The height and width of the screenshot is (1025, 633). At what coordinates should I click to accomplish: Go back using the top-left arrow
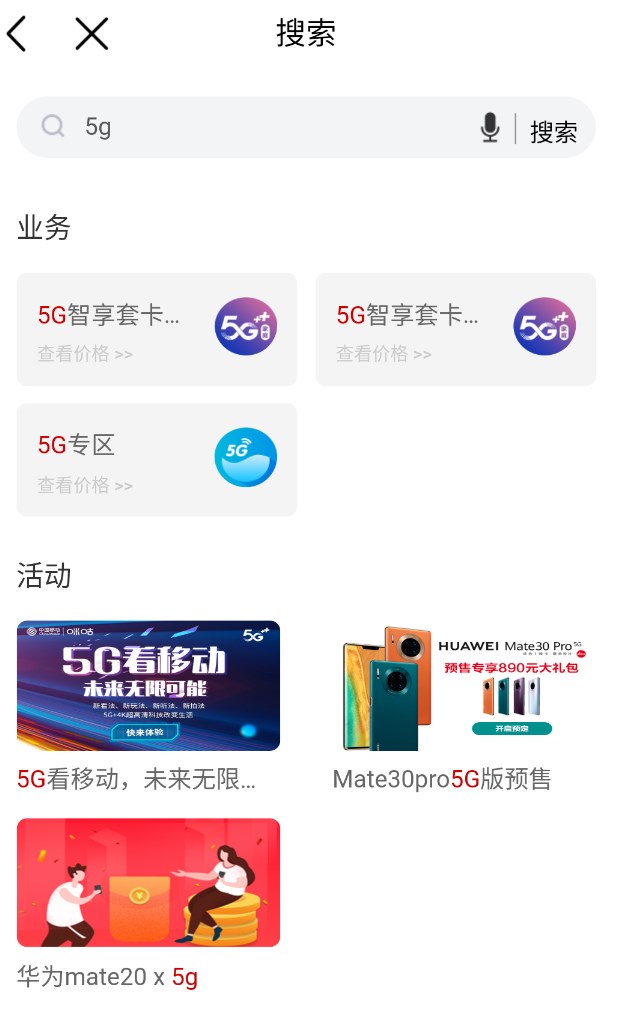(17, 34)
